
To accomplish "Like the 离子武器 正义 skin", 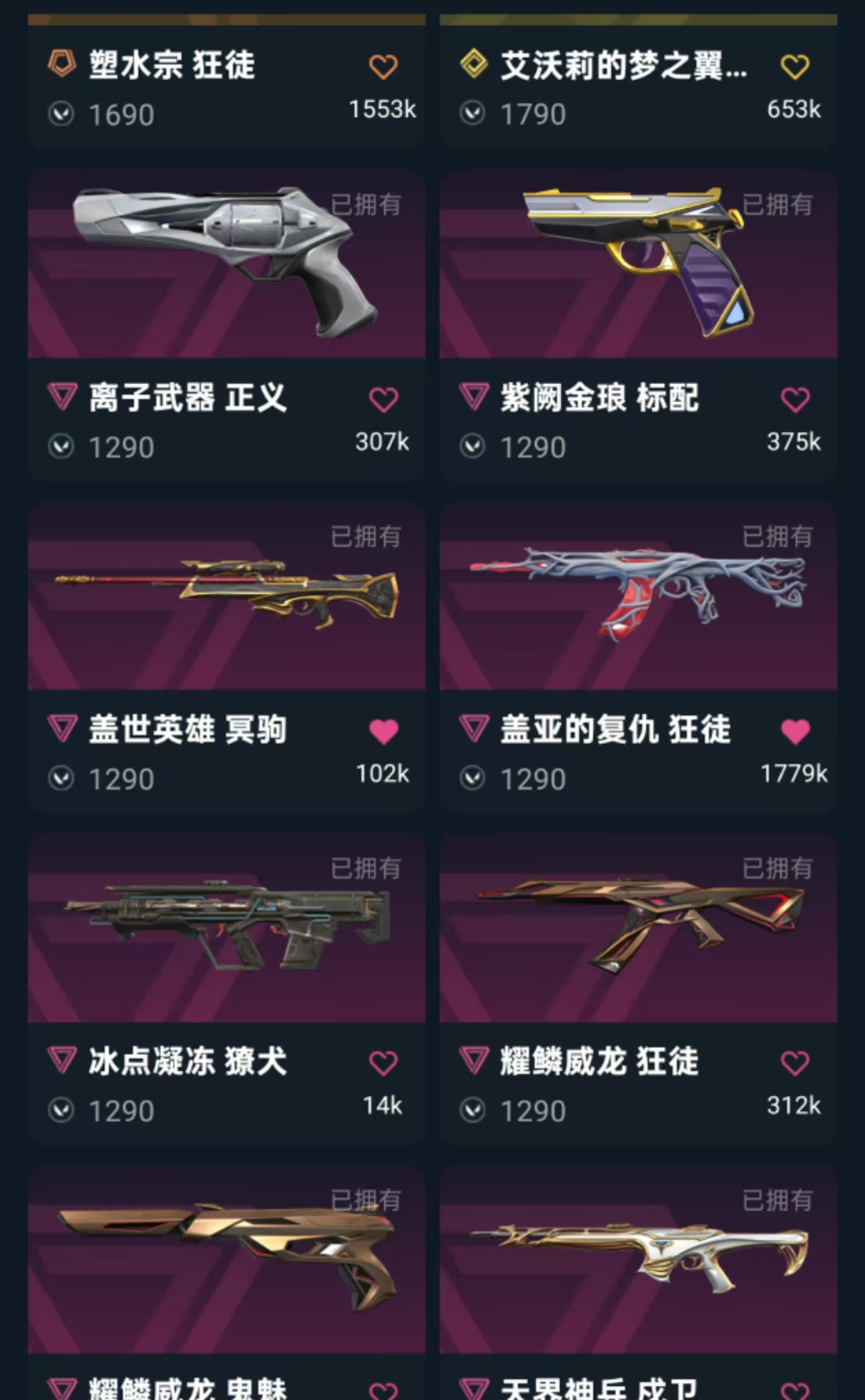I will [383, 400].
